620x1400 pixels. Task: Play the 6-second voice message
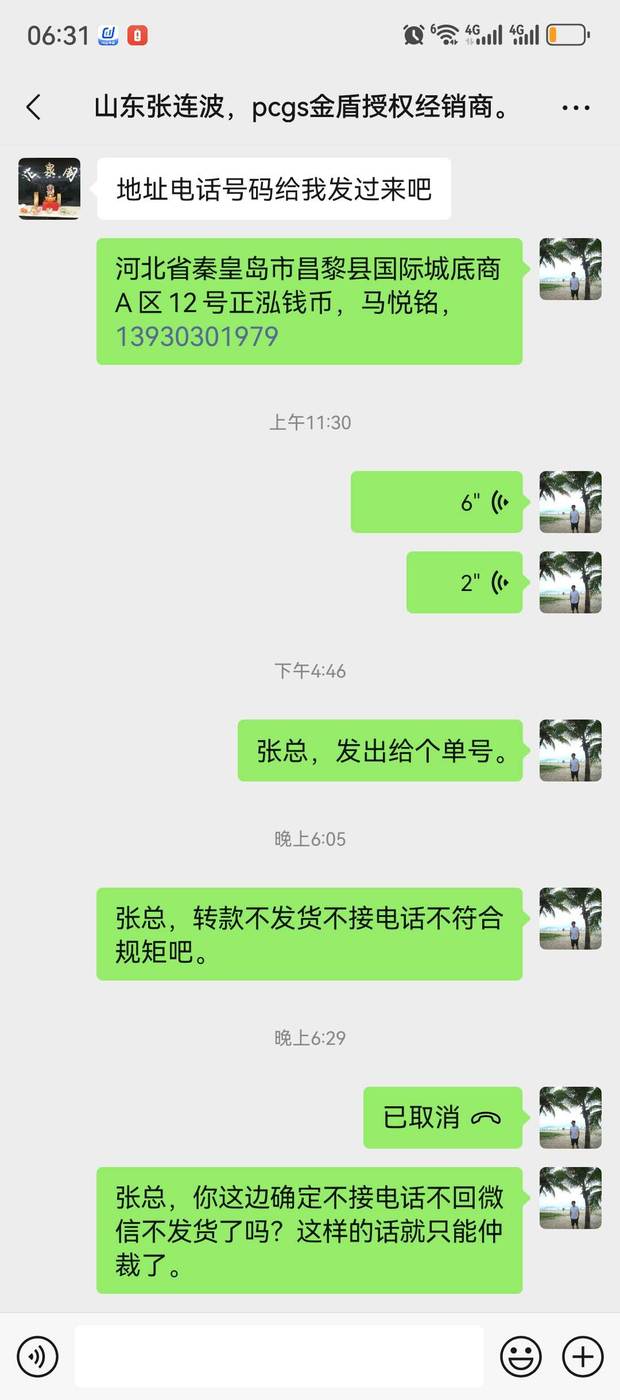pyautogui.click(x=437, y=502)
